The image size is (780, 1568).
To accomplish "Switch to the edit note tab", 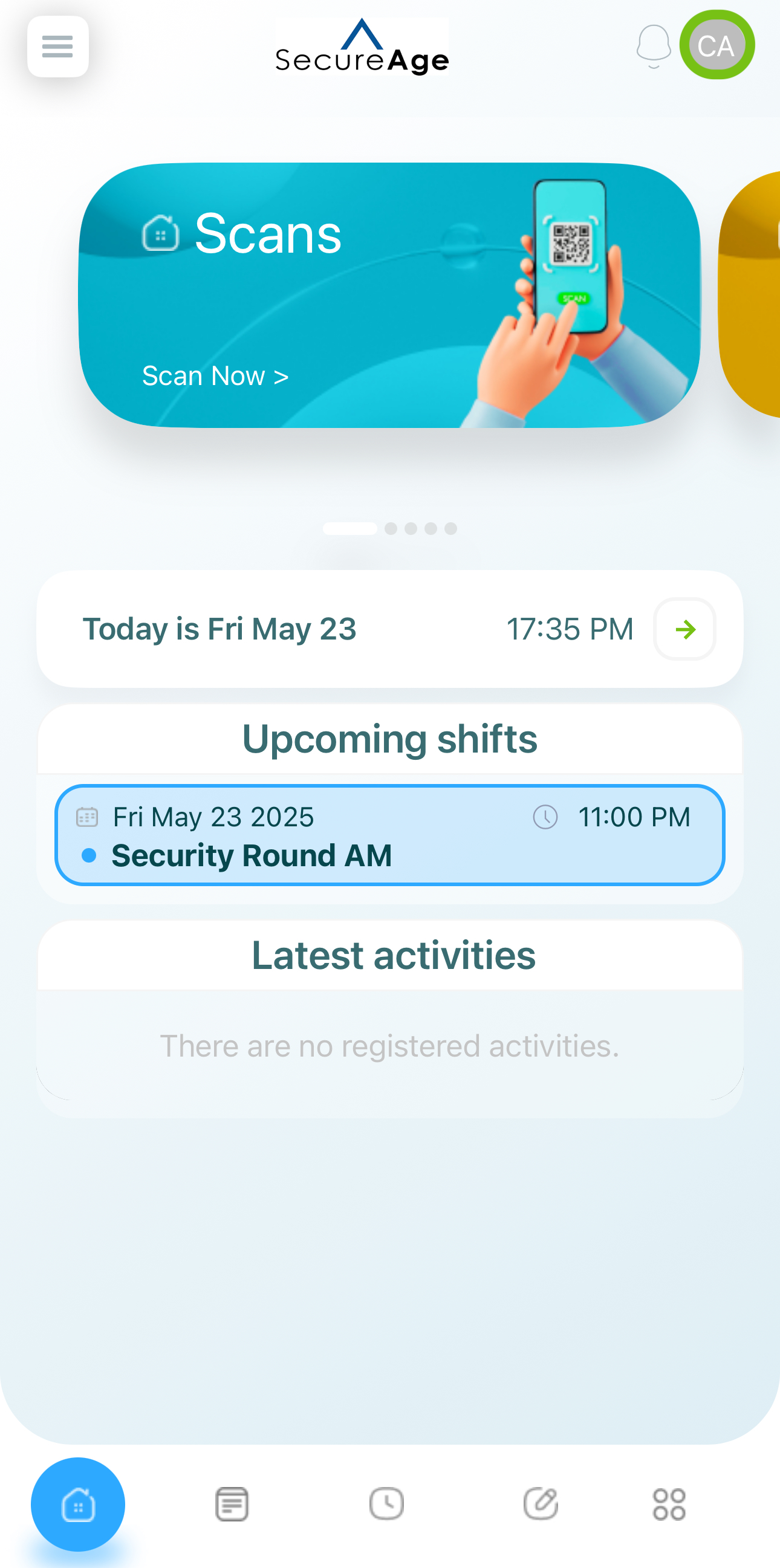I will tap(541, 1504).
